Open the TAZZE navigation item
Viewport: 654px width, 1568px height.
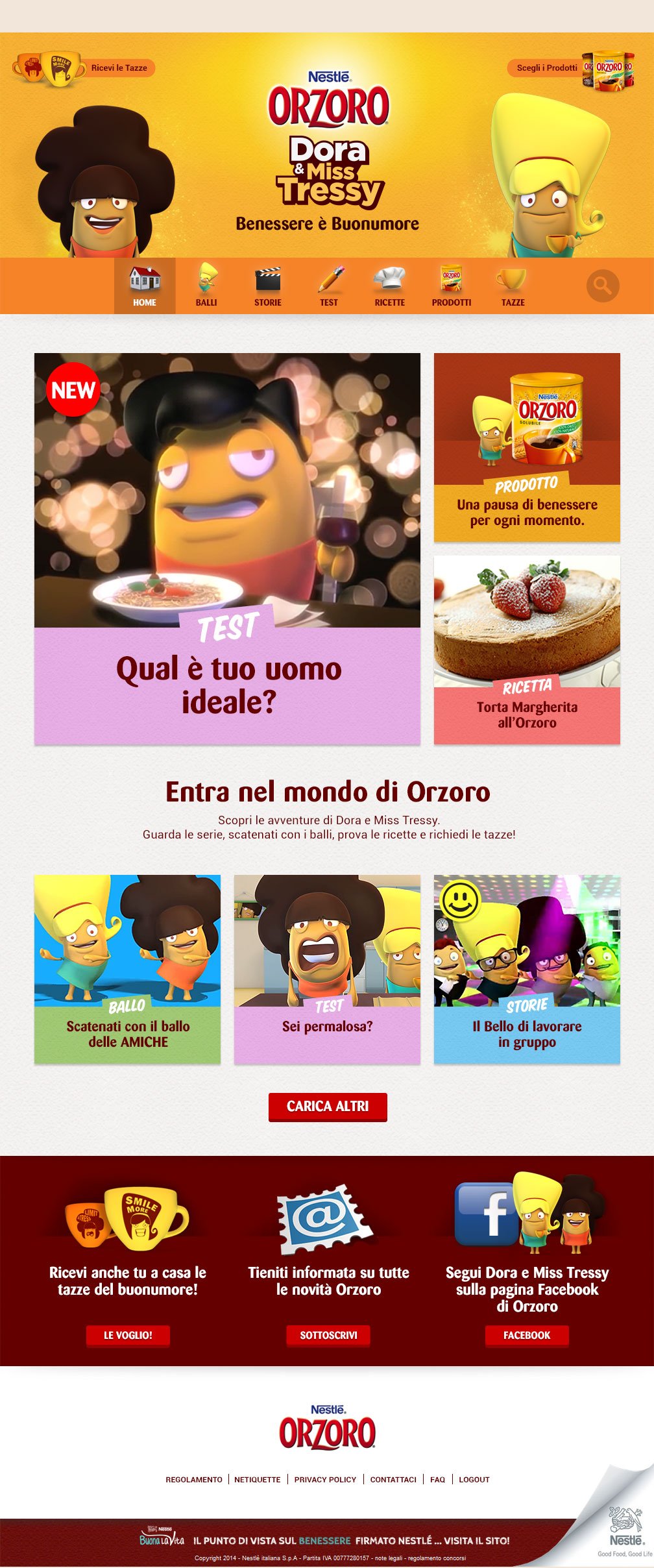[x=513, y=286]
